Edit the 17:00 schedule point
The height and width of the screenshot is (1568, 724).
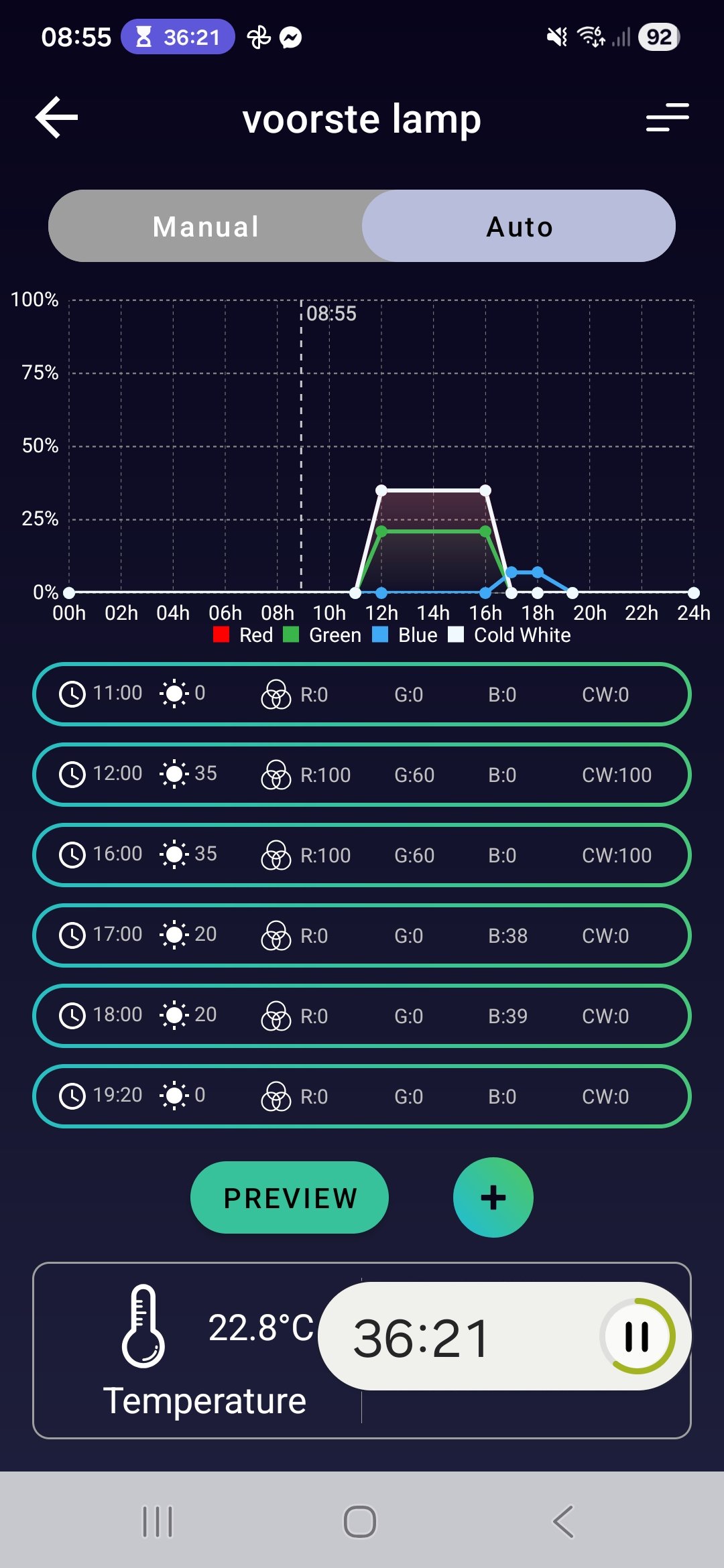pos(361,935)
